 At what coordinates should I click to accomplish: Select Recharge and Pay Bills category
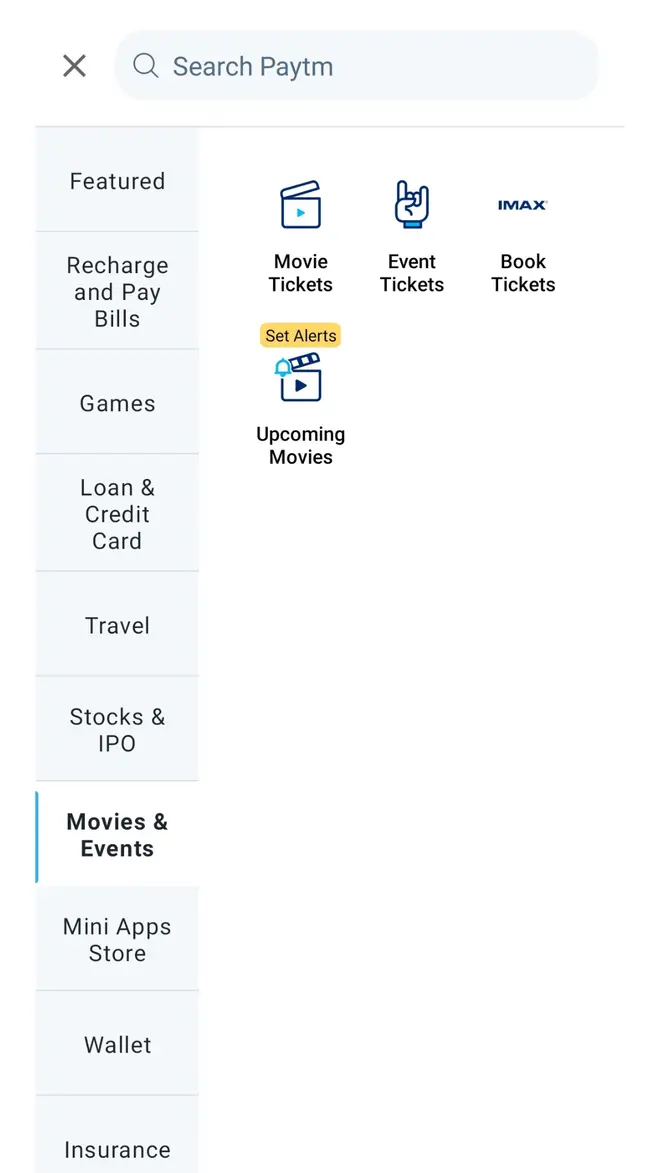click(x=117, y=291)
